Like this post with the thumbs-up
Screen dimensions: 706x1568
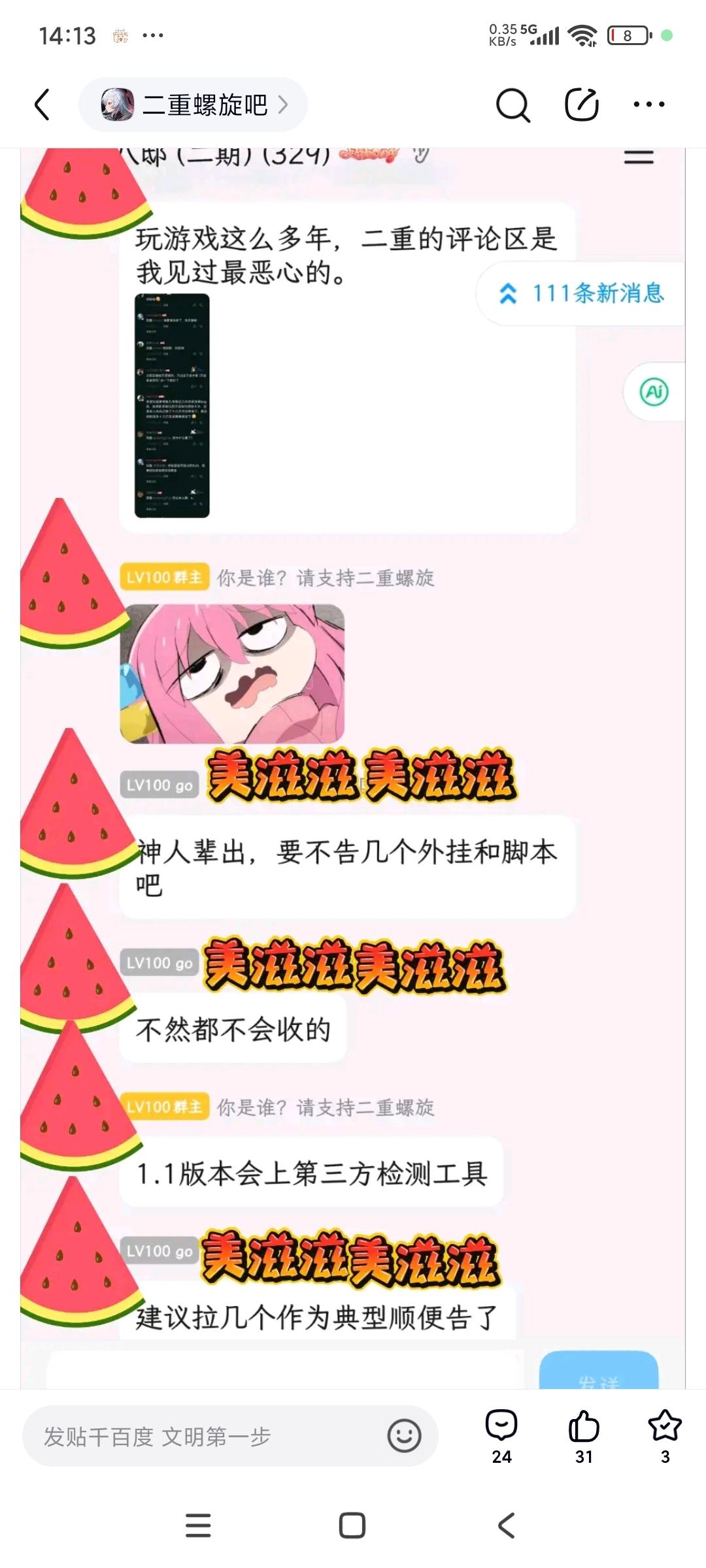pyautogui.click(x=584, y=1435)
